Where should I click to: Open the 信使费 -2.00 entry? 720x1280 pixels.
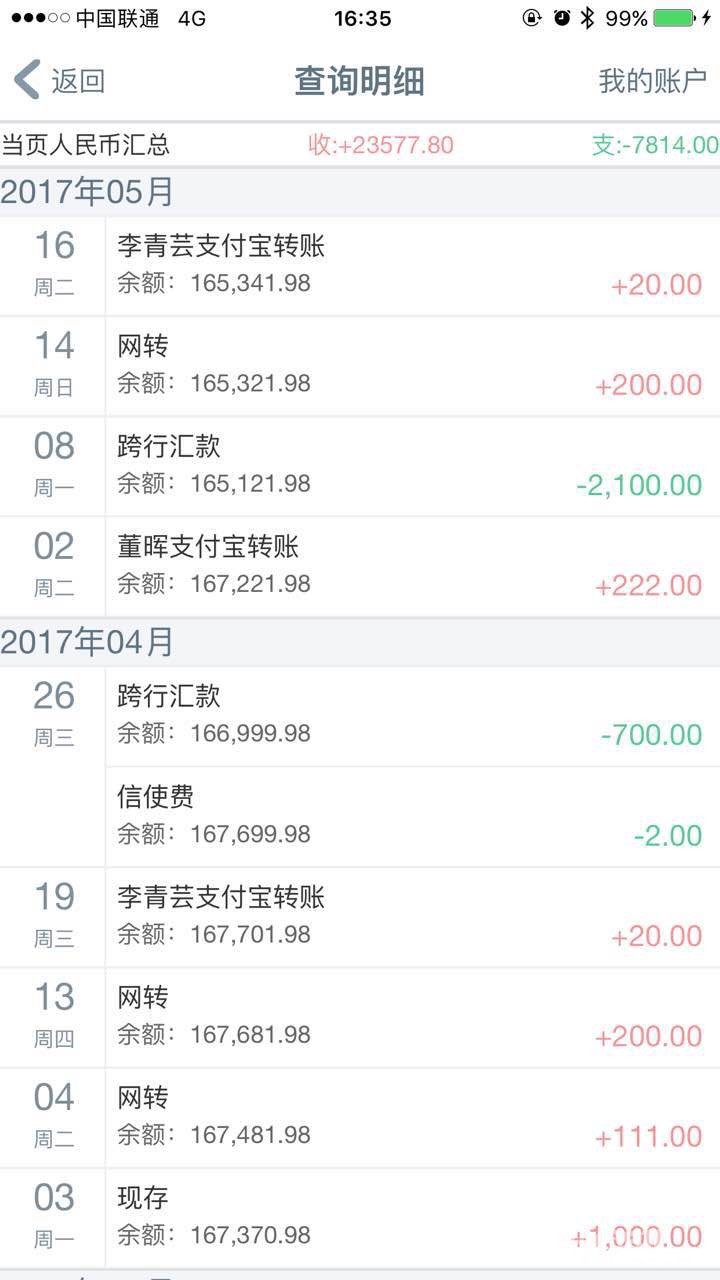[x=412, y=817]
